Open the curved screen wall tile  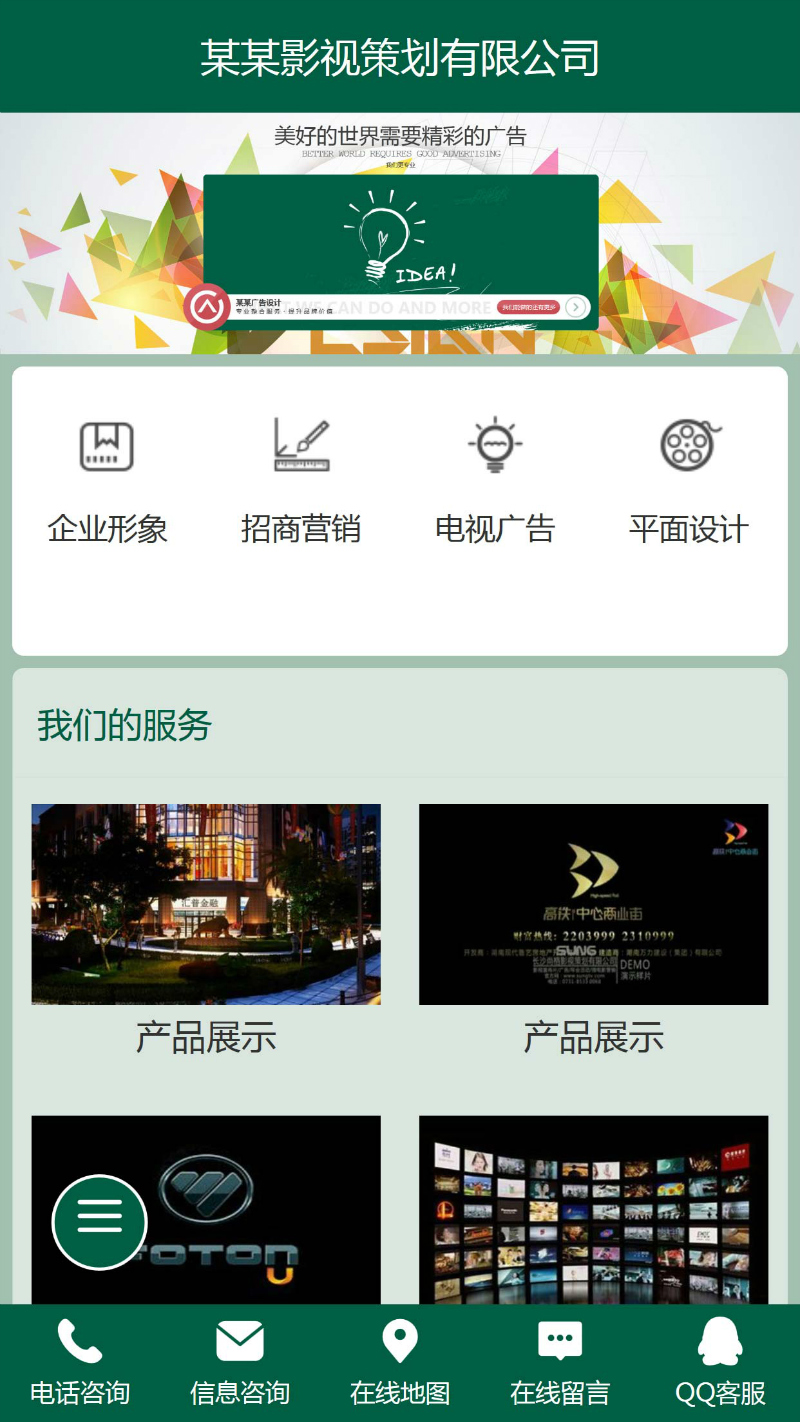[x=593, y=1210]
